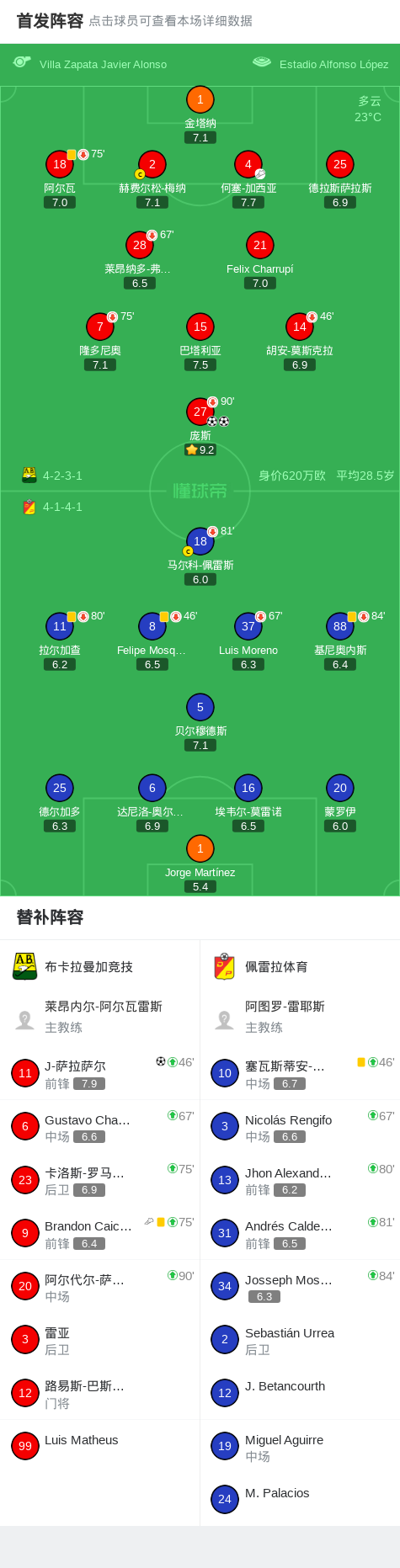Open coach 莱昂内尔-阿尔瓦雷斯 profile
The height and width of the screenshot is (1568, 400).
pyautogui.click(x=100, y=1017)
